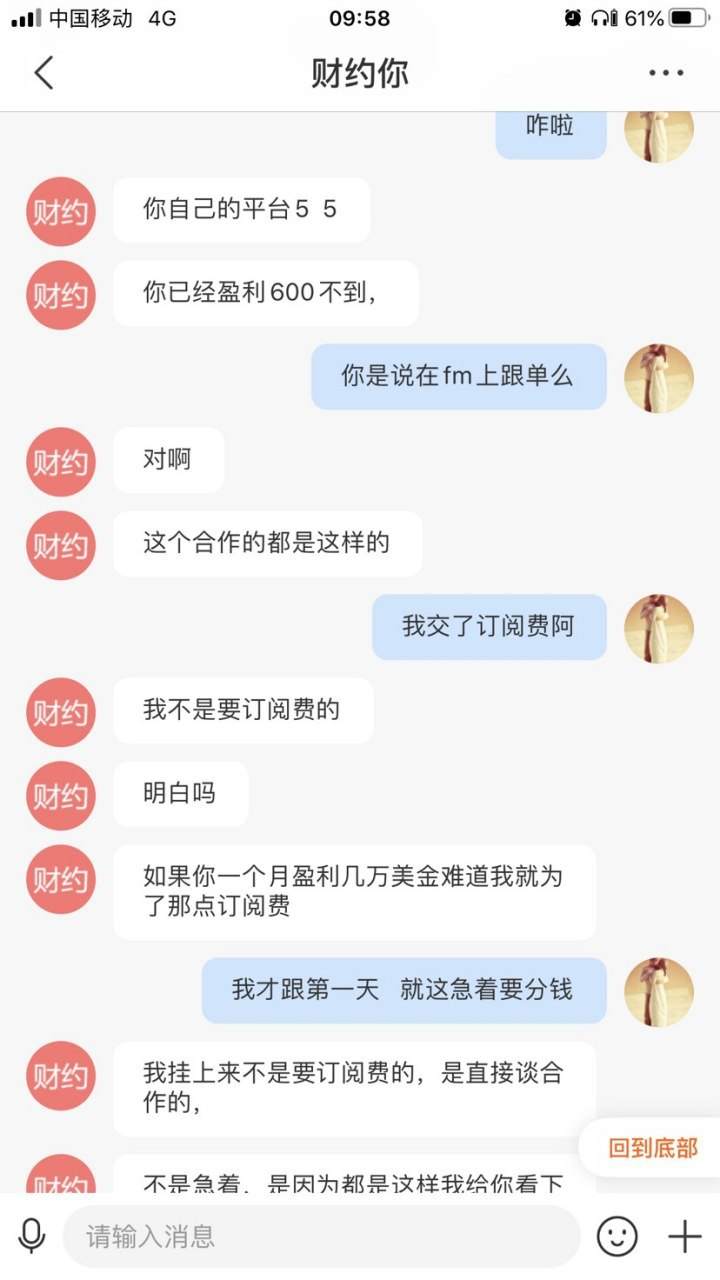This screenshot has width=720, height=1280.
Task: Open the three-dot overflow menu
Action: (665, 73)
